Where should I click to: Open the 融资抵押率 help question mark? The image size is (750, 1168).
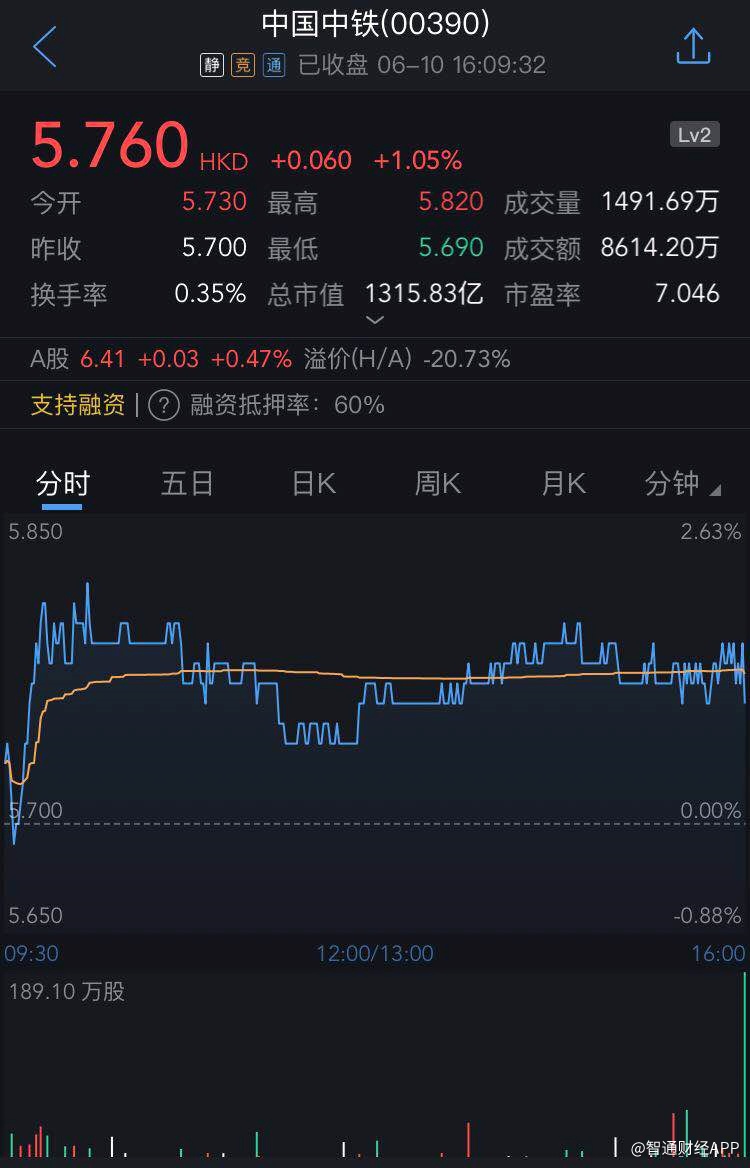click(163, 405)
